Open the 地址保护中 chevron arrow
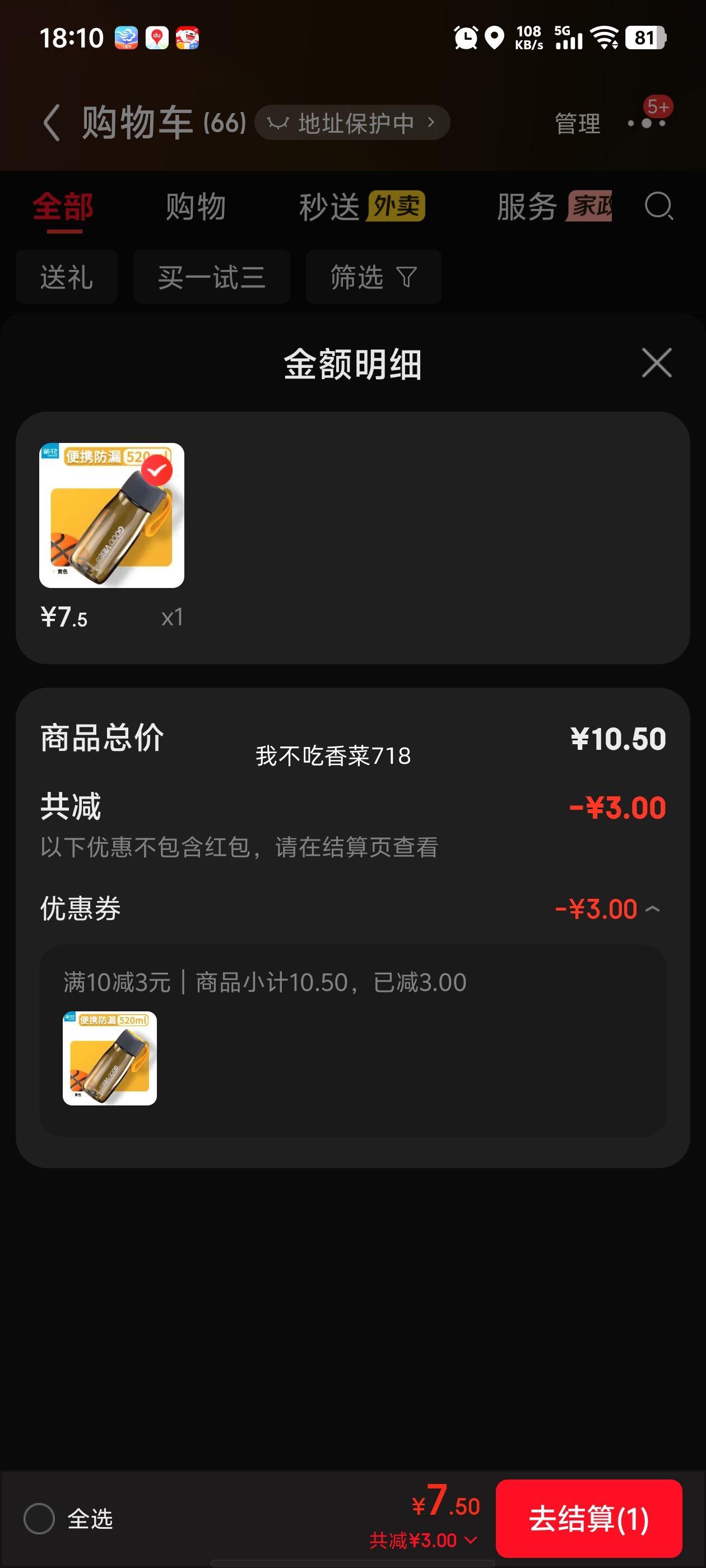 [x=432, y=122]
